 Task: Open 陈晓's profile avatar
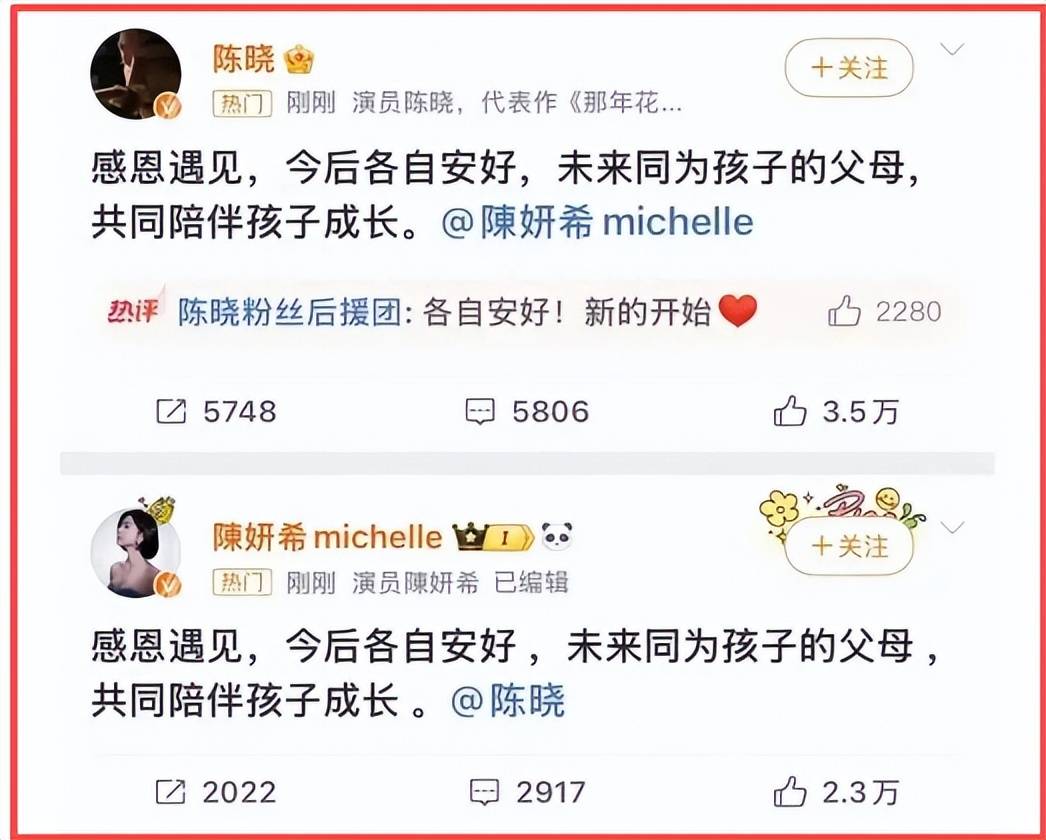click(x=135, y=74)
